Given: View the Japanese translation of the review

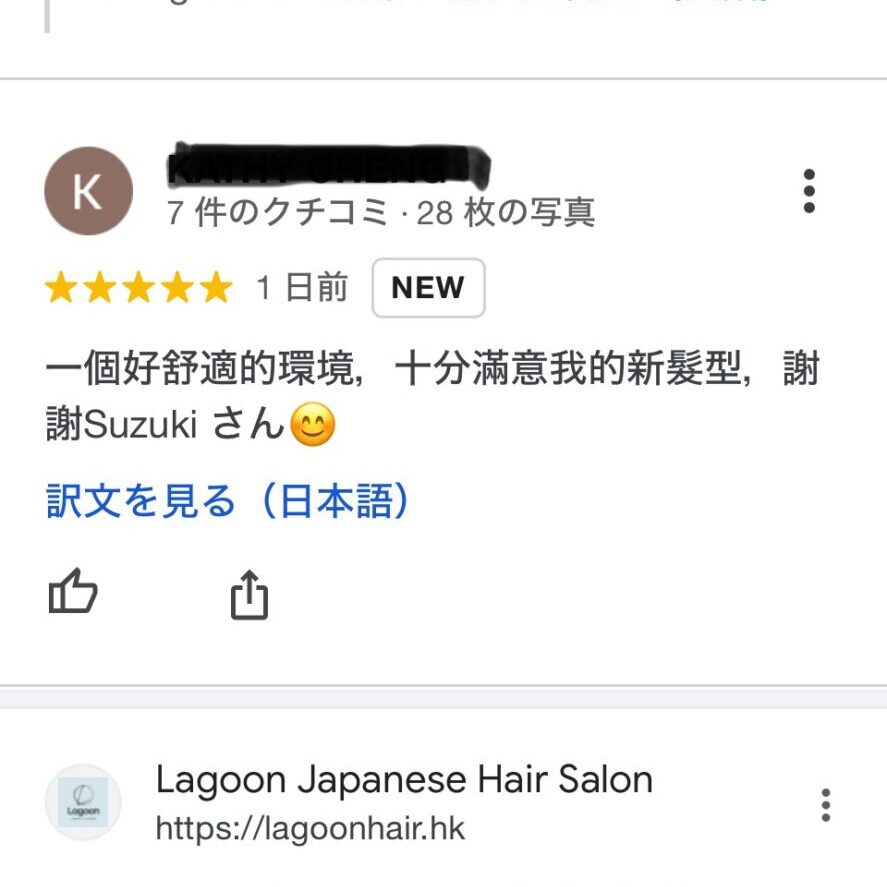Looking at the screenshot, I should click(228, 502).
